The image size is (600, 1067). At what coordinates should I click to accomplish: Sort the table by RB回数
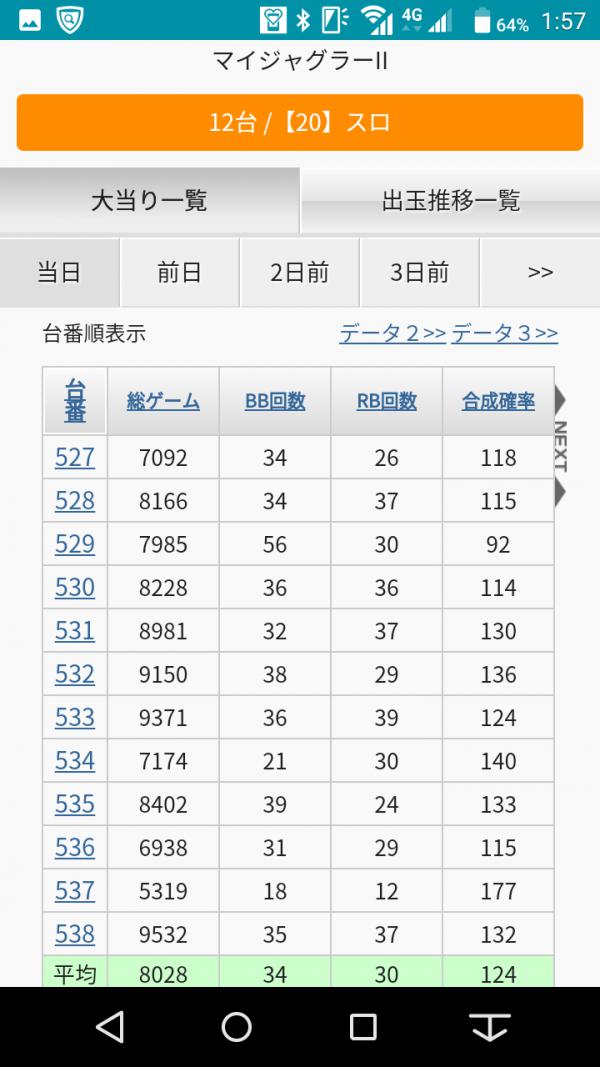(386, 402)
